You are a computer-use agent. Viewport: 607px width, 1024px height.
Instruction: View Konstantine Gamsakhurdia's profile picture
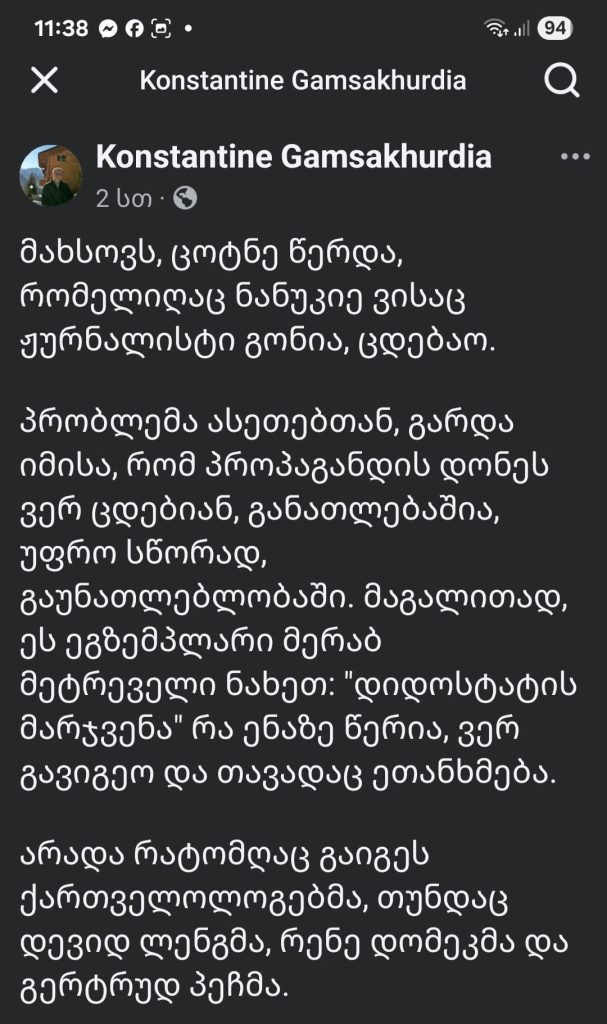52,175
